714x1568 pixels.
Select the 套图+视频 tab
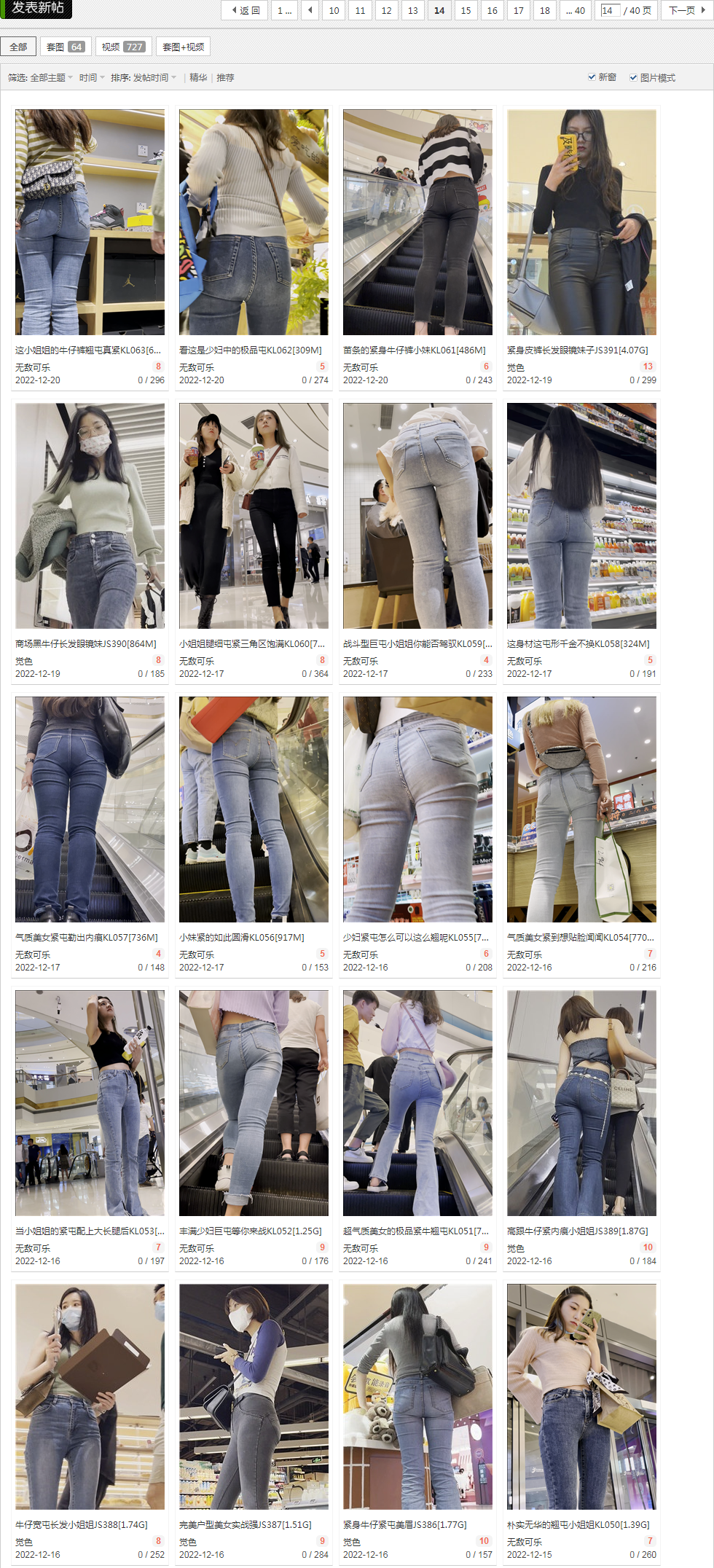(x=184, y=47)
